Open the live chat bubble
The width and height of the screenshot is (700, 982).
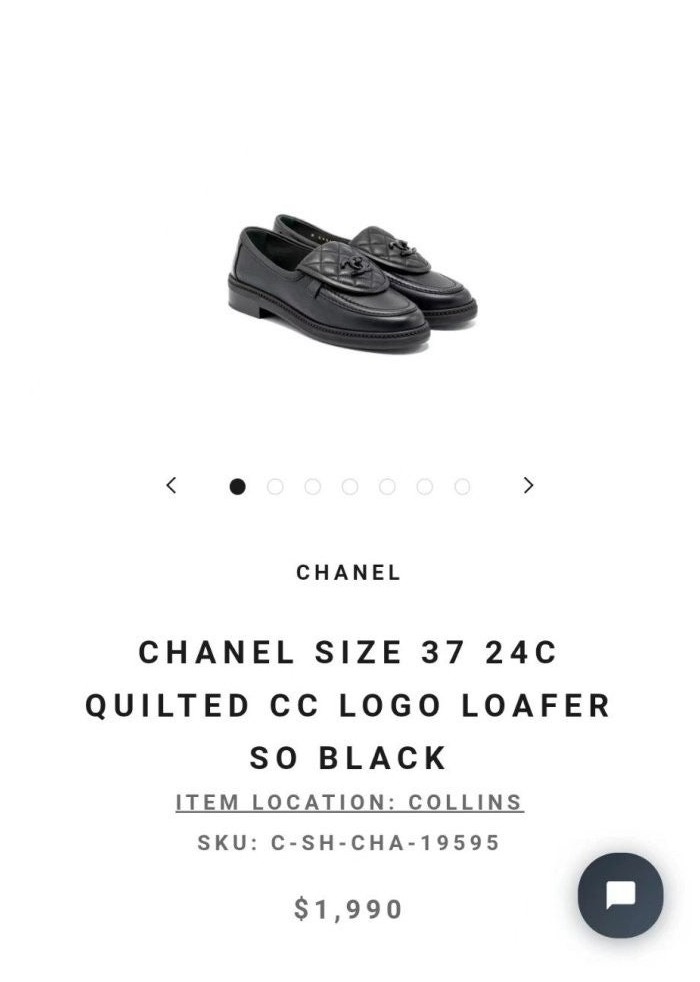click(x=620, y=895)
